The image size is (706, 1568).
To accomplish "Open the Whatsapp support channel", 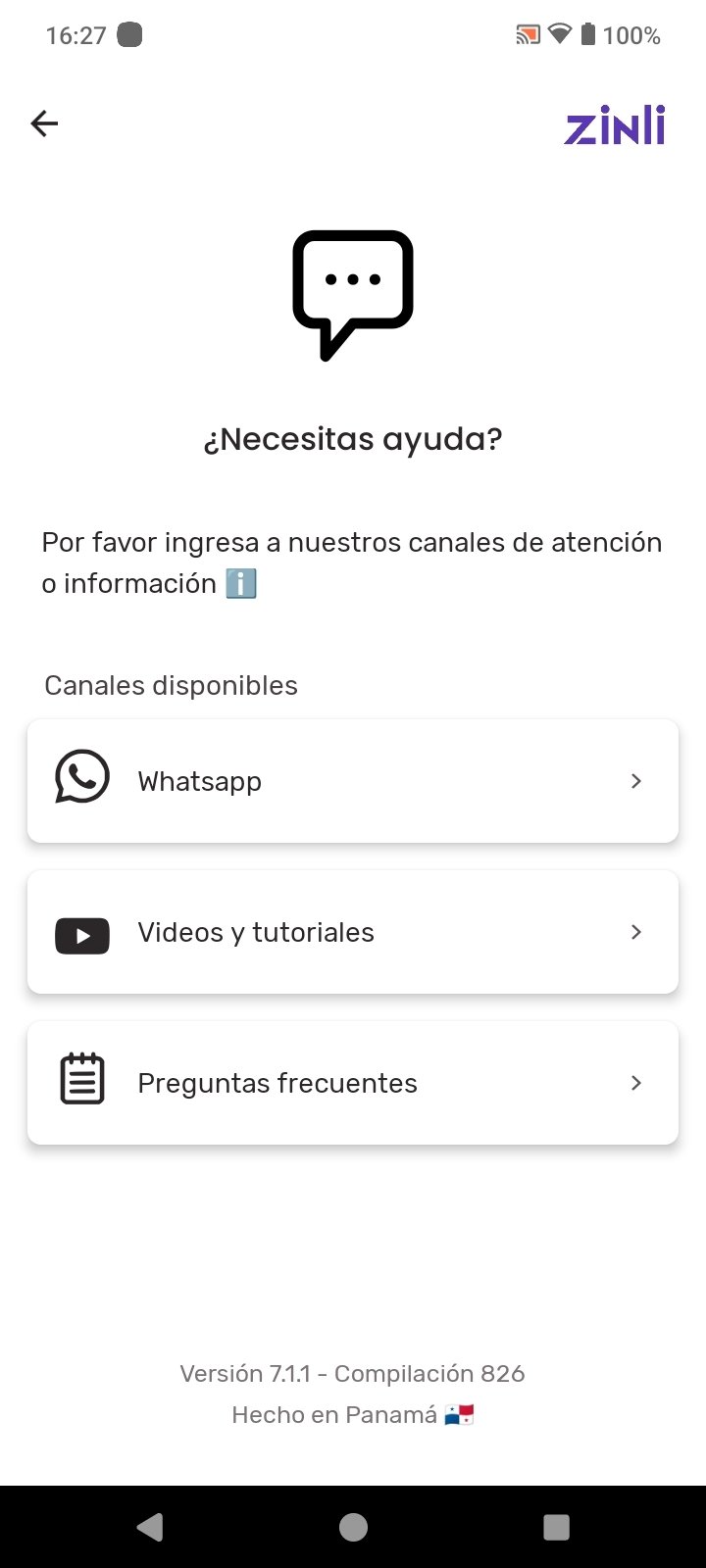I will 353,781.
